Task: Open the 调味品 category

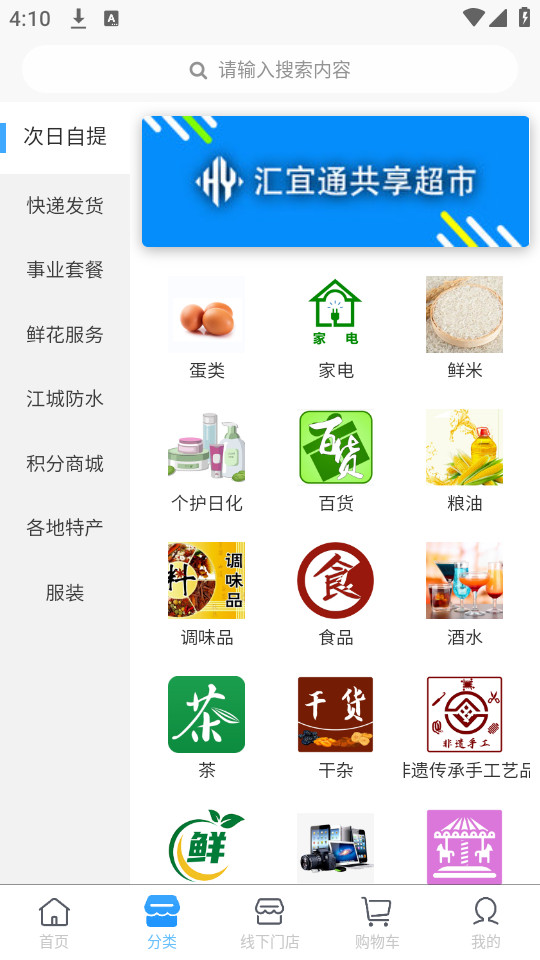Action: [x=206, y=595]
